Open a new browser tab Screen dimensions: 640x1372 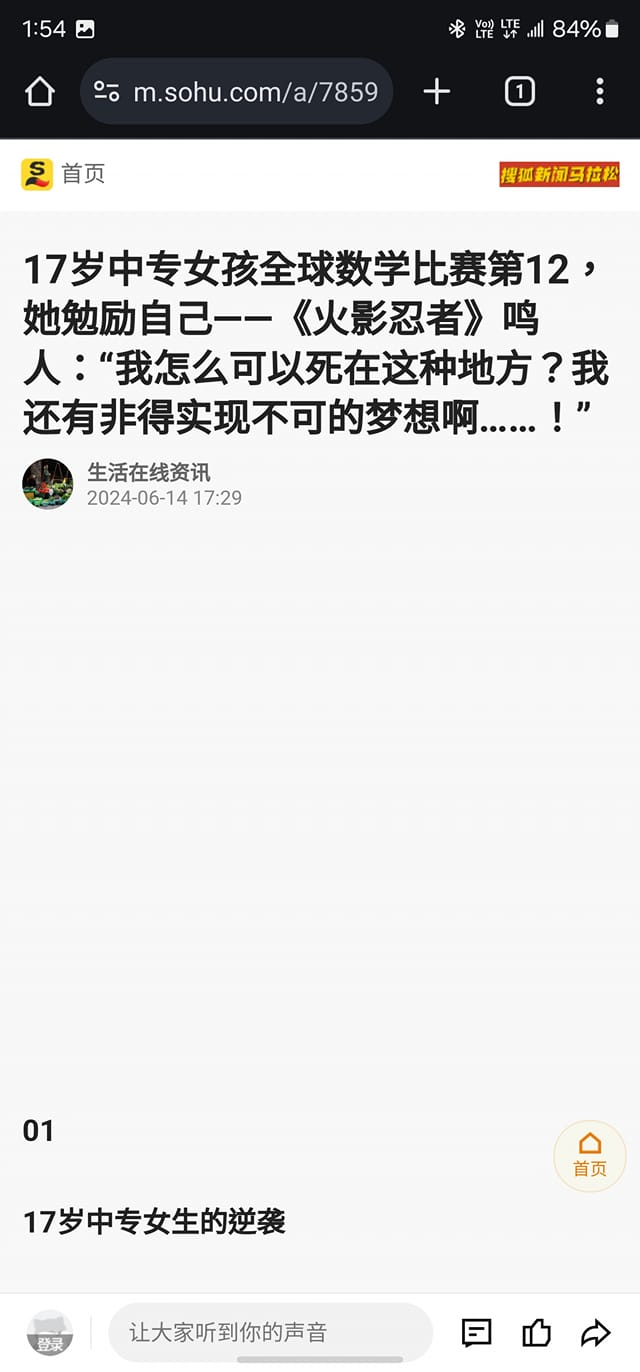click(437, 92)
